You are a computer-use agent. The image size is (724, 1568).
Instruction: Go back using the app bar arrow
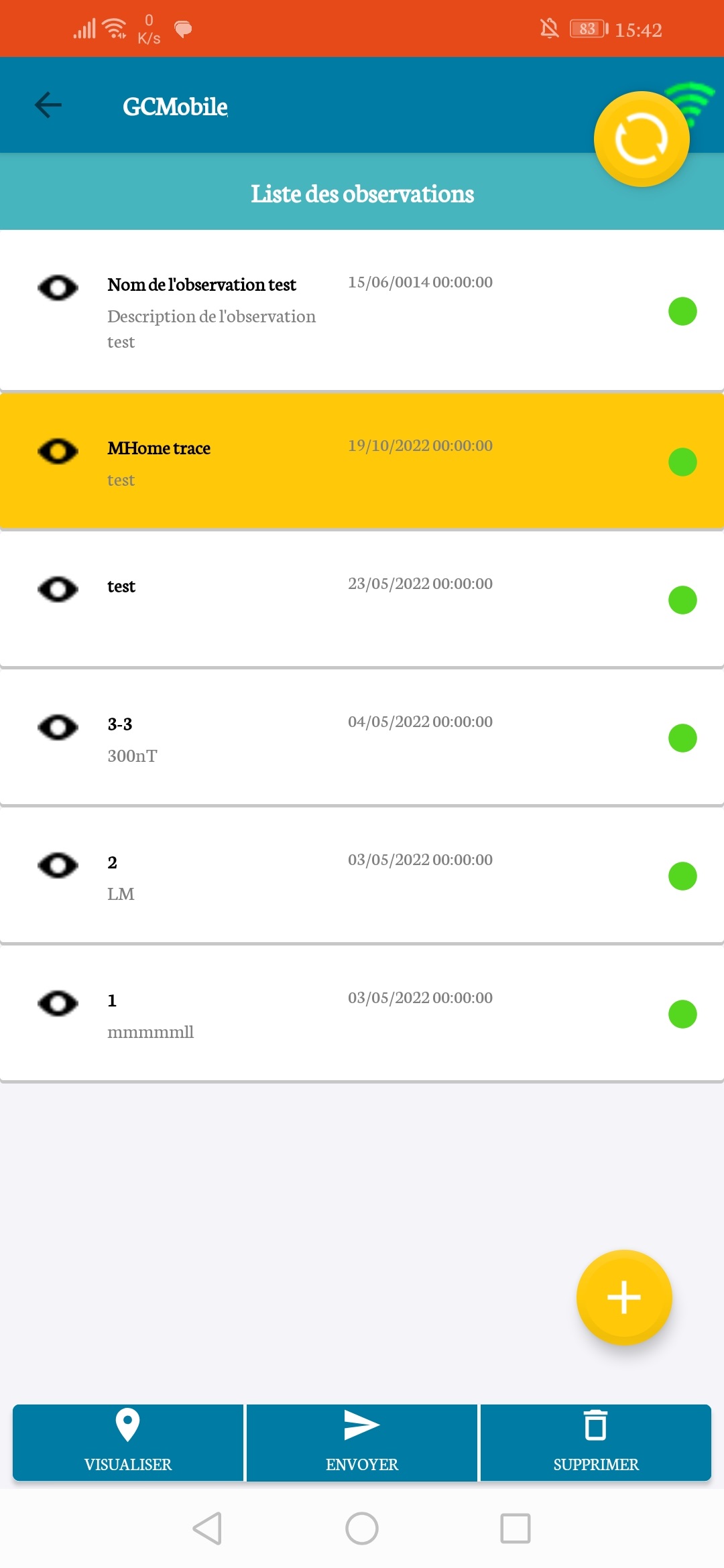[48, 105]
